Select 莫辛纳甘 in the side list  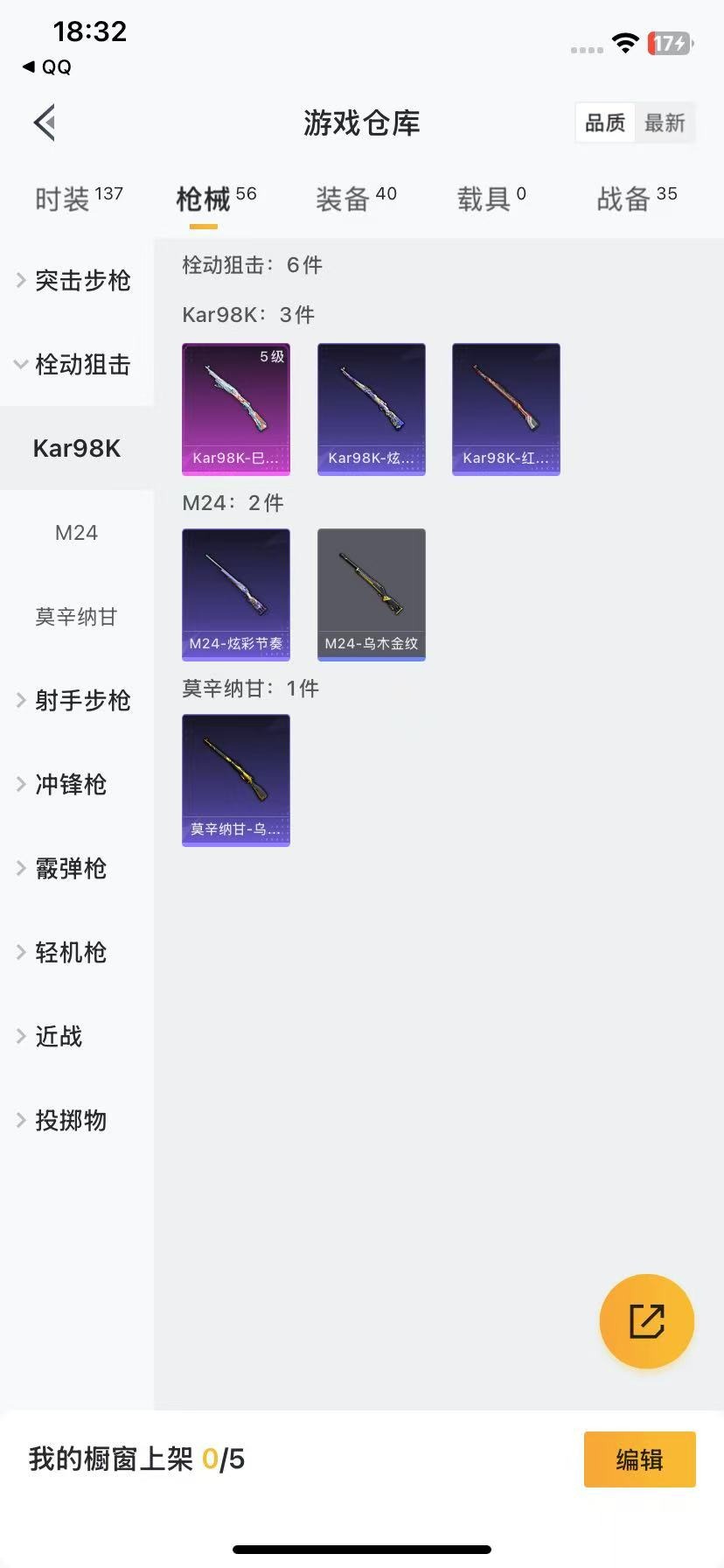pyautogui.click(x=77, y=616)
